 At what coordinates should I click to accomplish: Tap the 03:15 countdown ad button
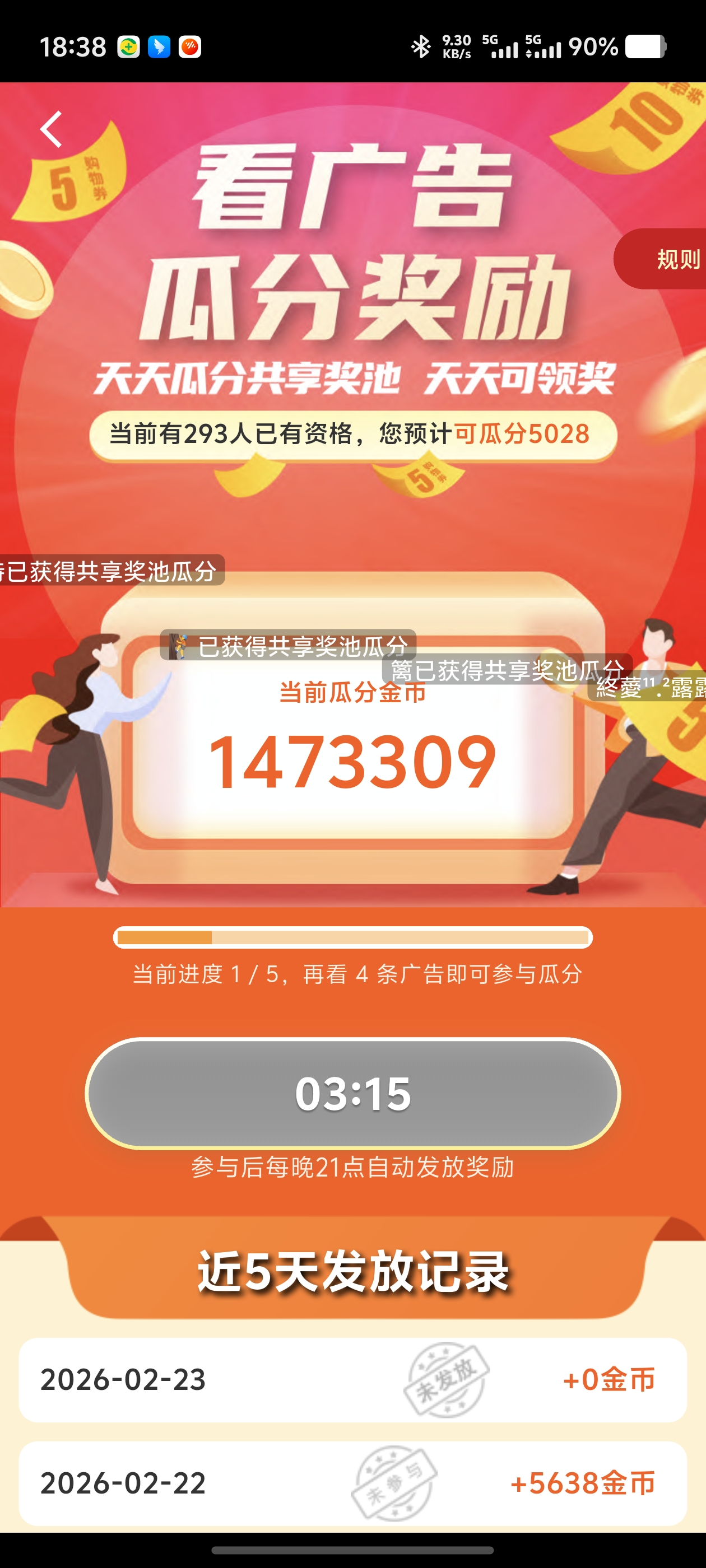click(352, 1093)
